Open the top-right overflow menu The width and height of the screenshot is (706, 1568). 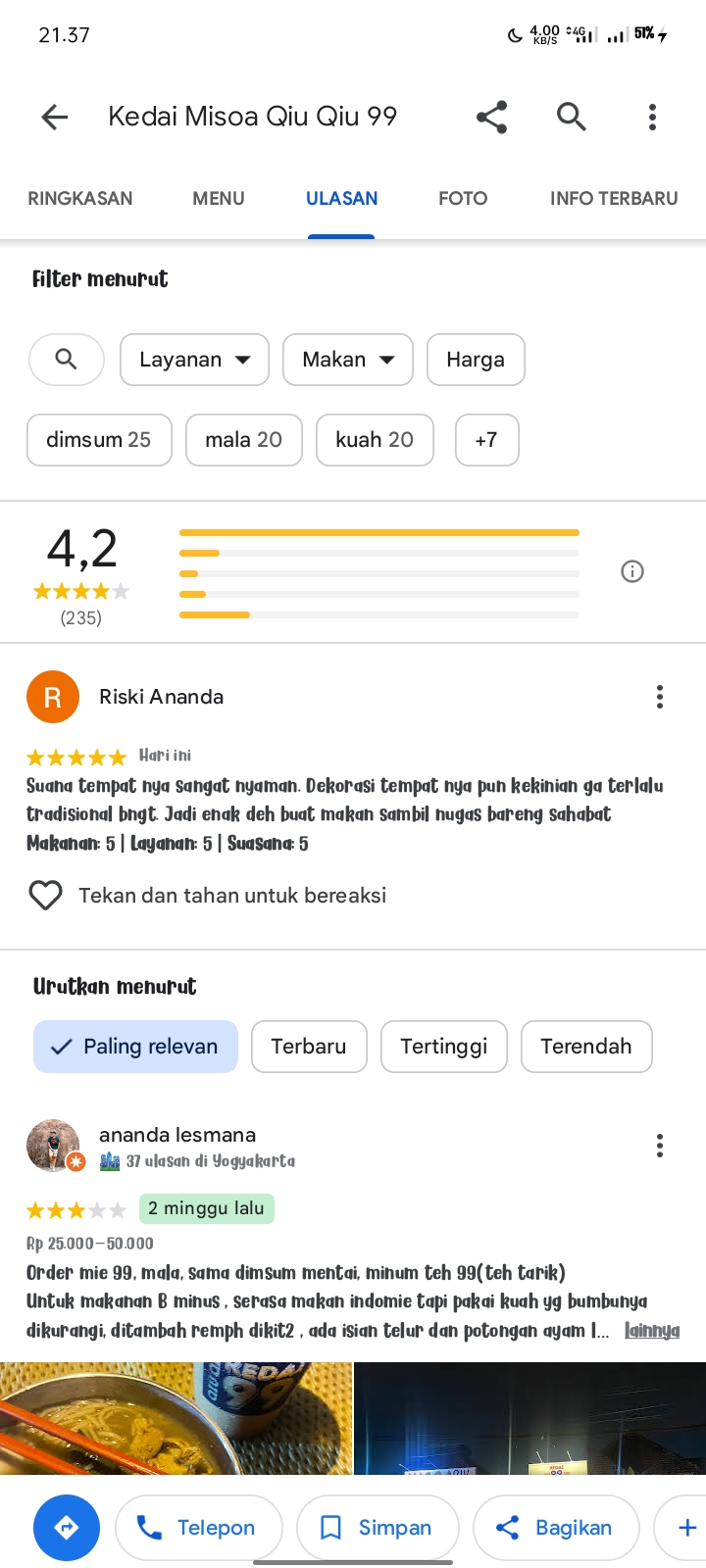click(652, 117)
